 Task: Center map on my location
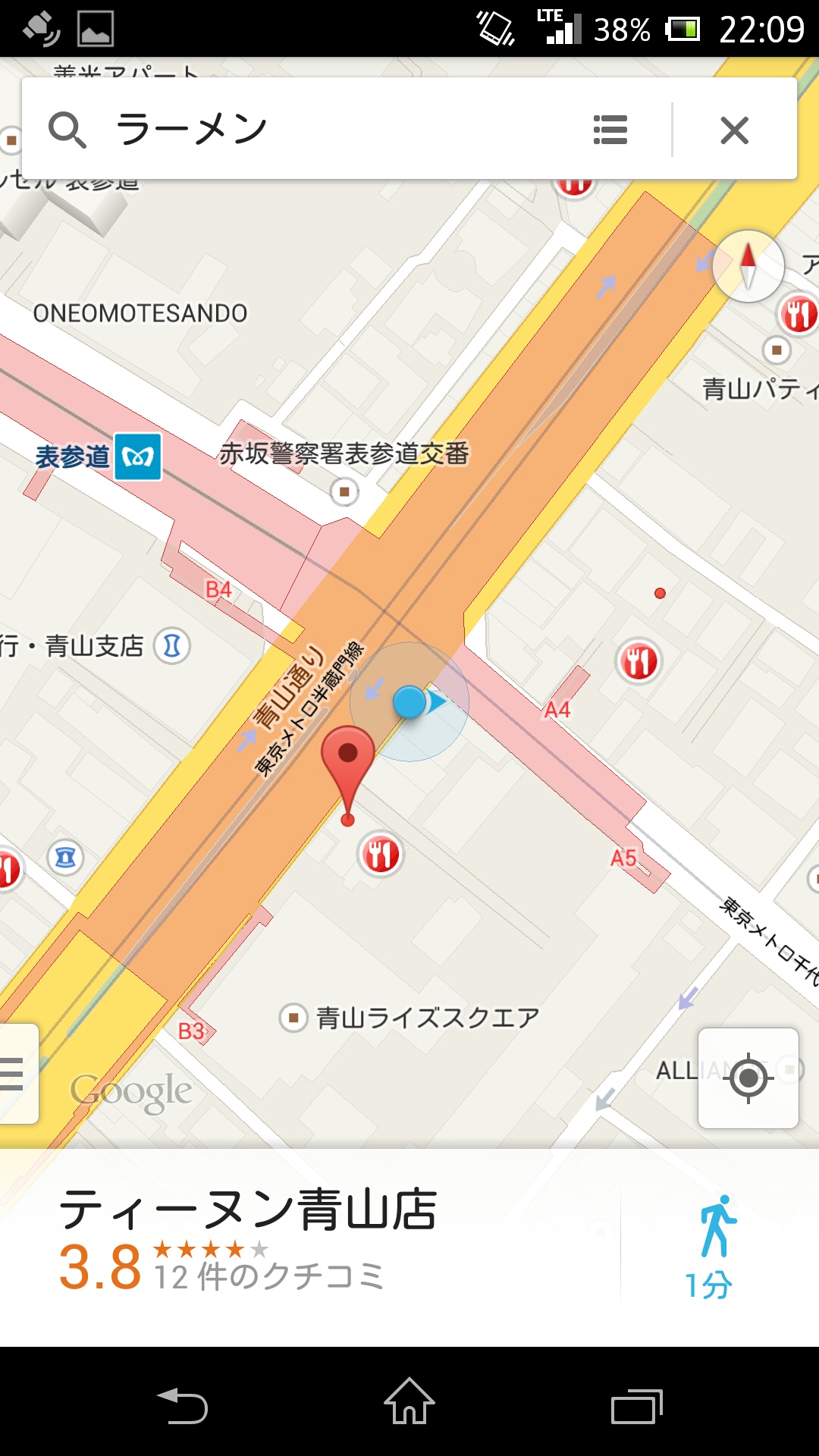(748, 1078)
